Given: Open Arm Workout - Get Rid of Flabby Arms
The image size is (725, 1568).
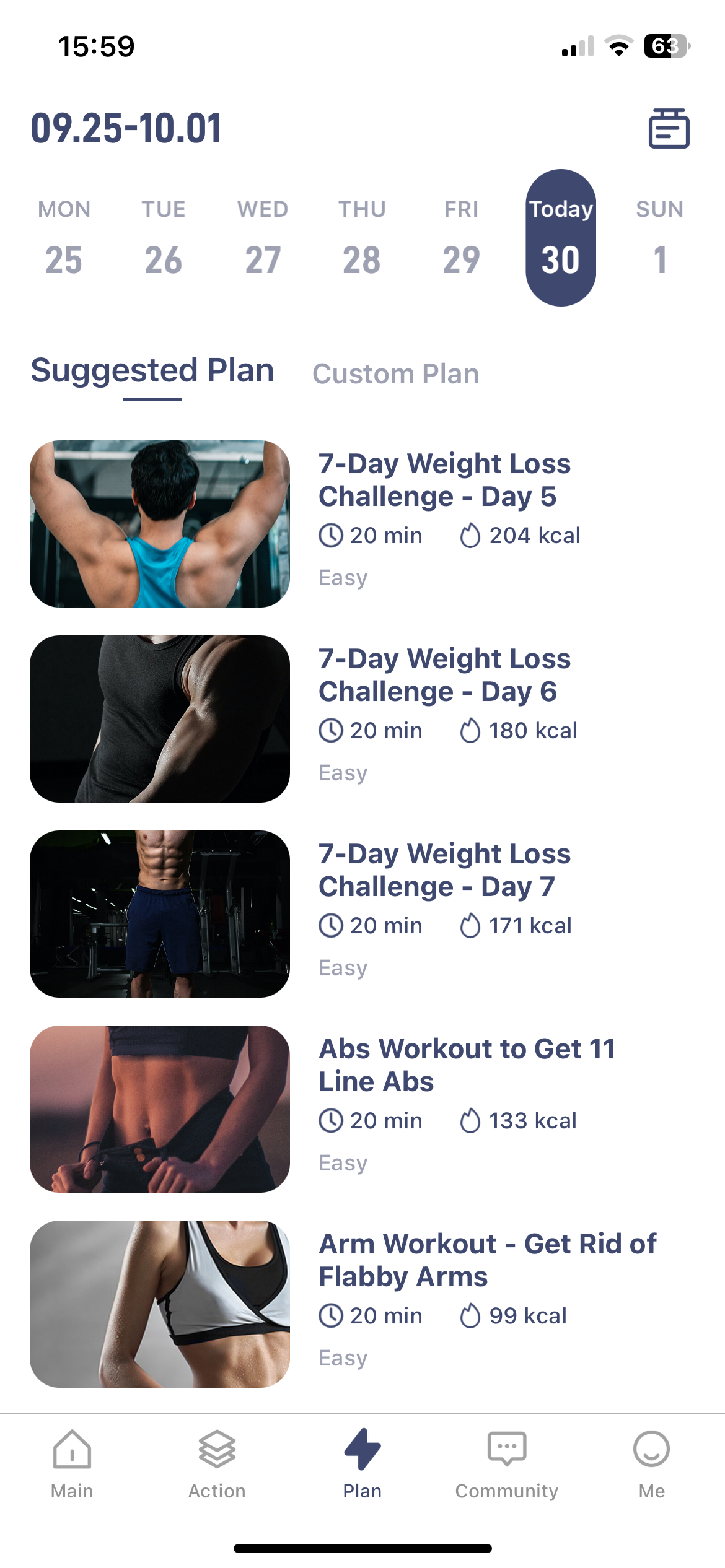Looking at the screenshot, I should tap(359, 1304).
